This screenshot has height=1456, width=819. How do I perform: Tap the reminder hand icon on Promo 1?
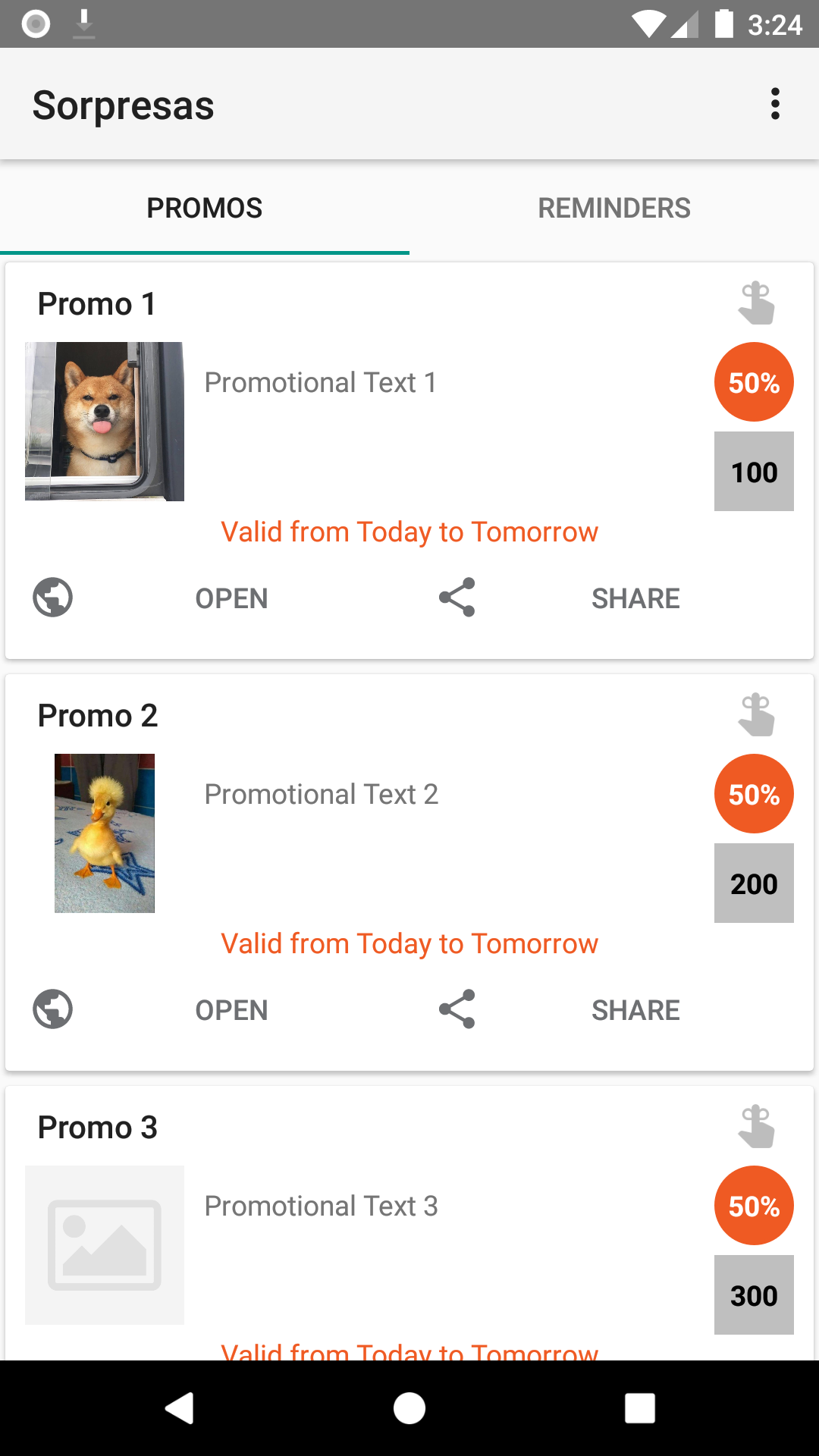[756, 303]
